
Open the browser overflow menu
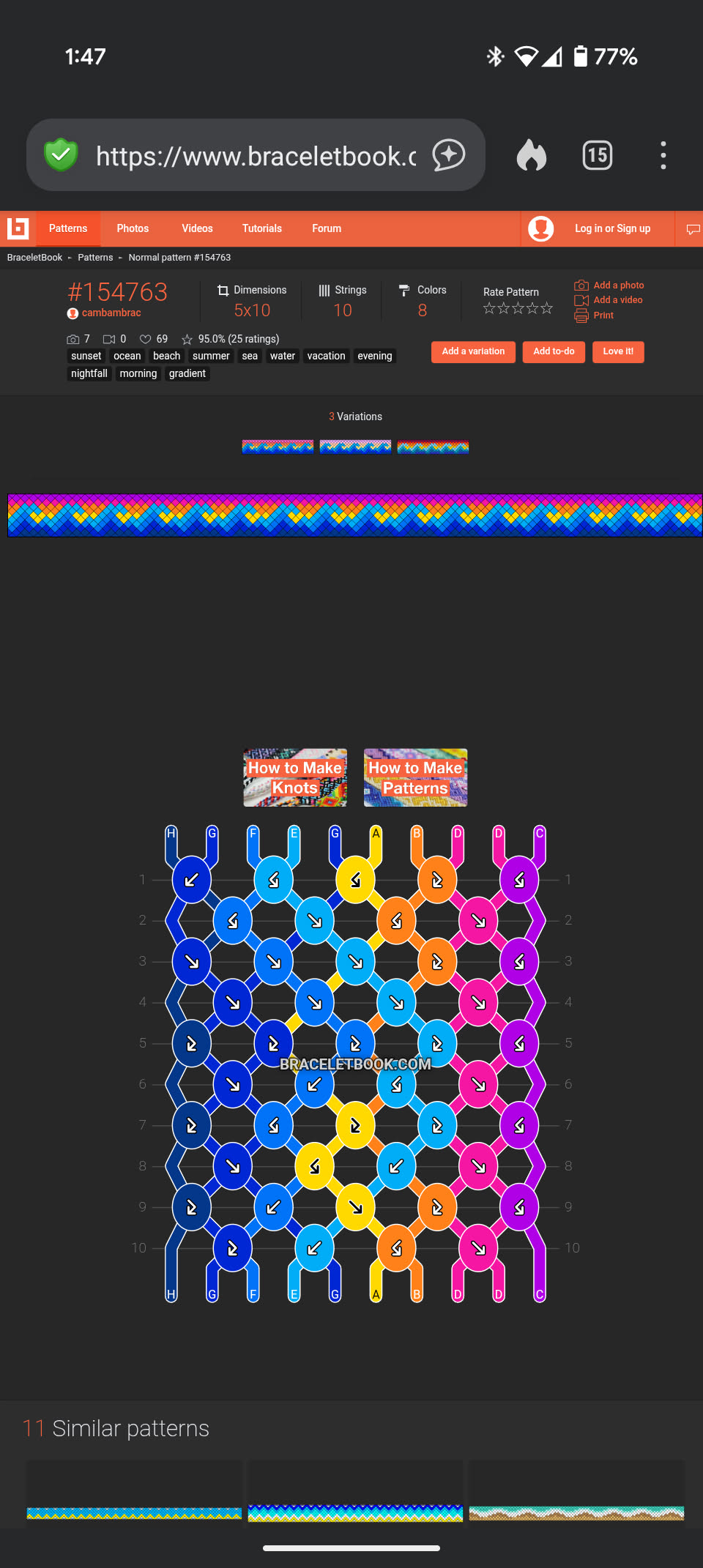tap(663, 155)
